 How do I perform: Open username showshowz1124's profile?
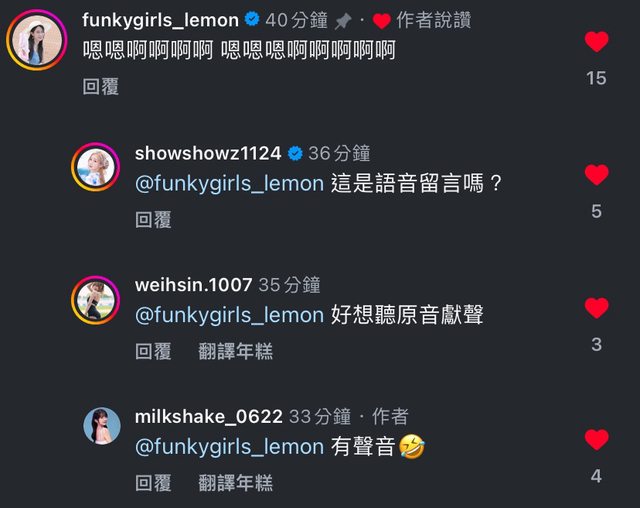pos(208,153)
